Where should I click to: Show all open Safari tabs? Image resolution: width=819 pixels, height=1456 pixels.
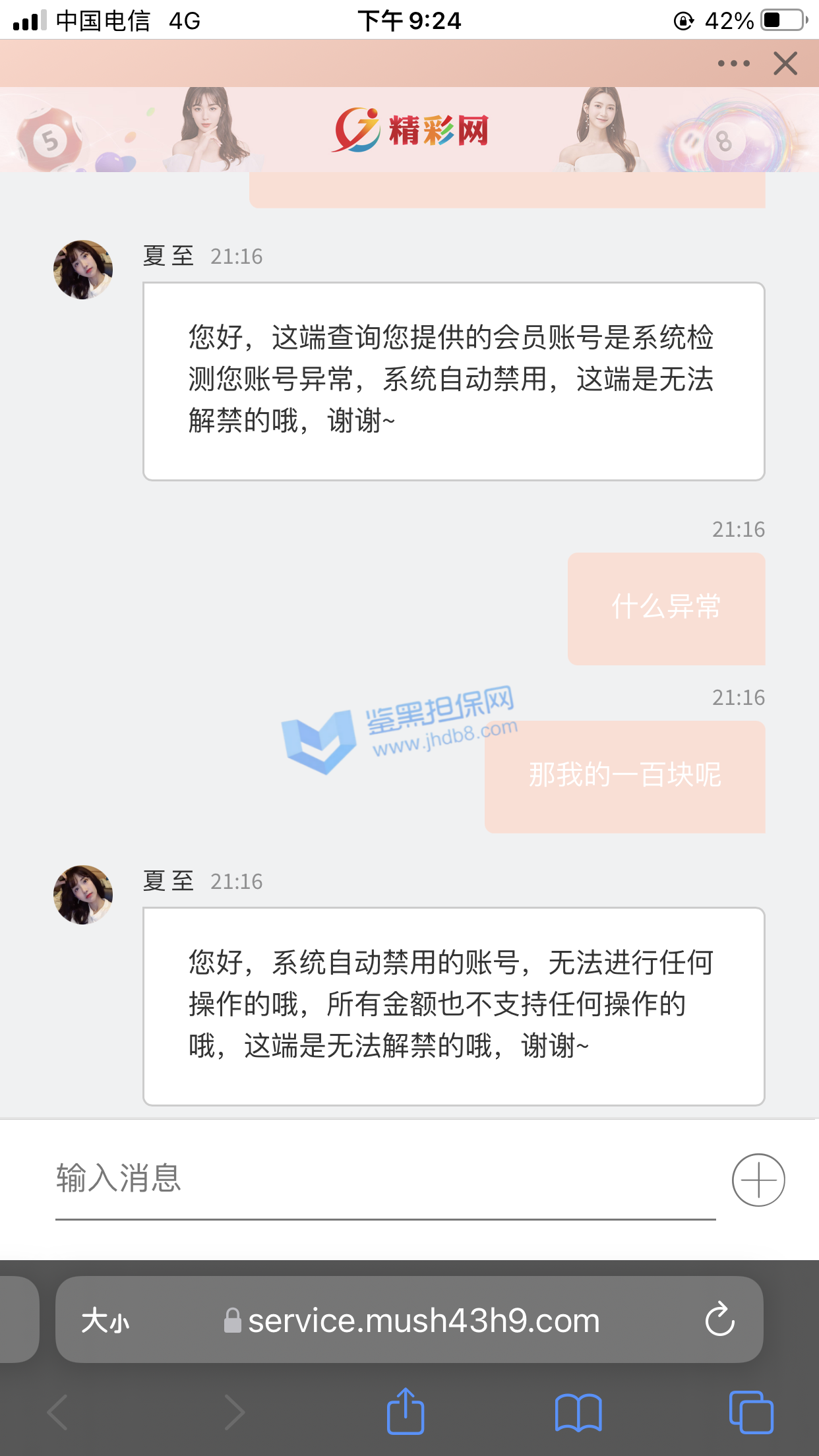tap(751, 1412)
